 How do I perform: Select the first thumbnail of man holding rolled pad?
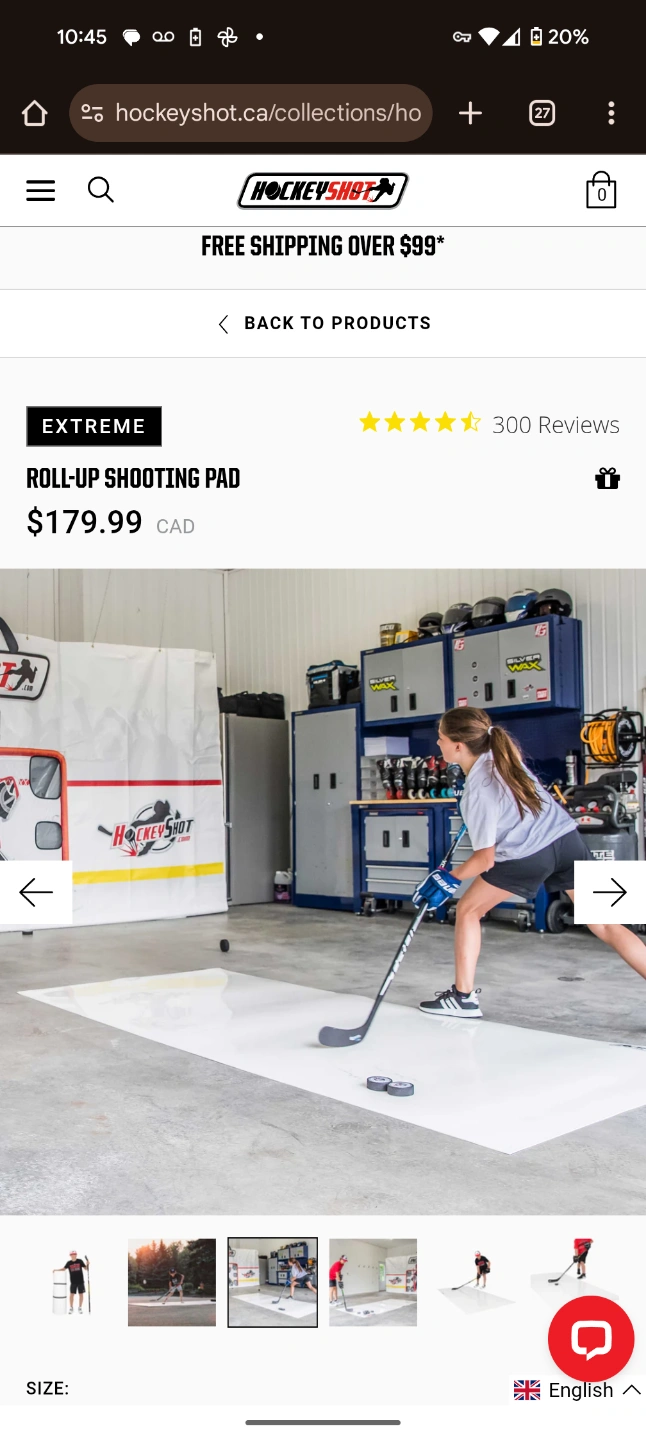(71, 1282)
